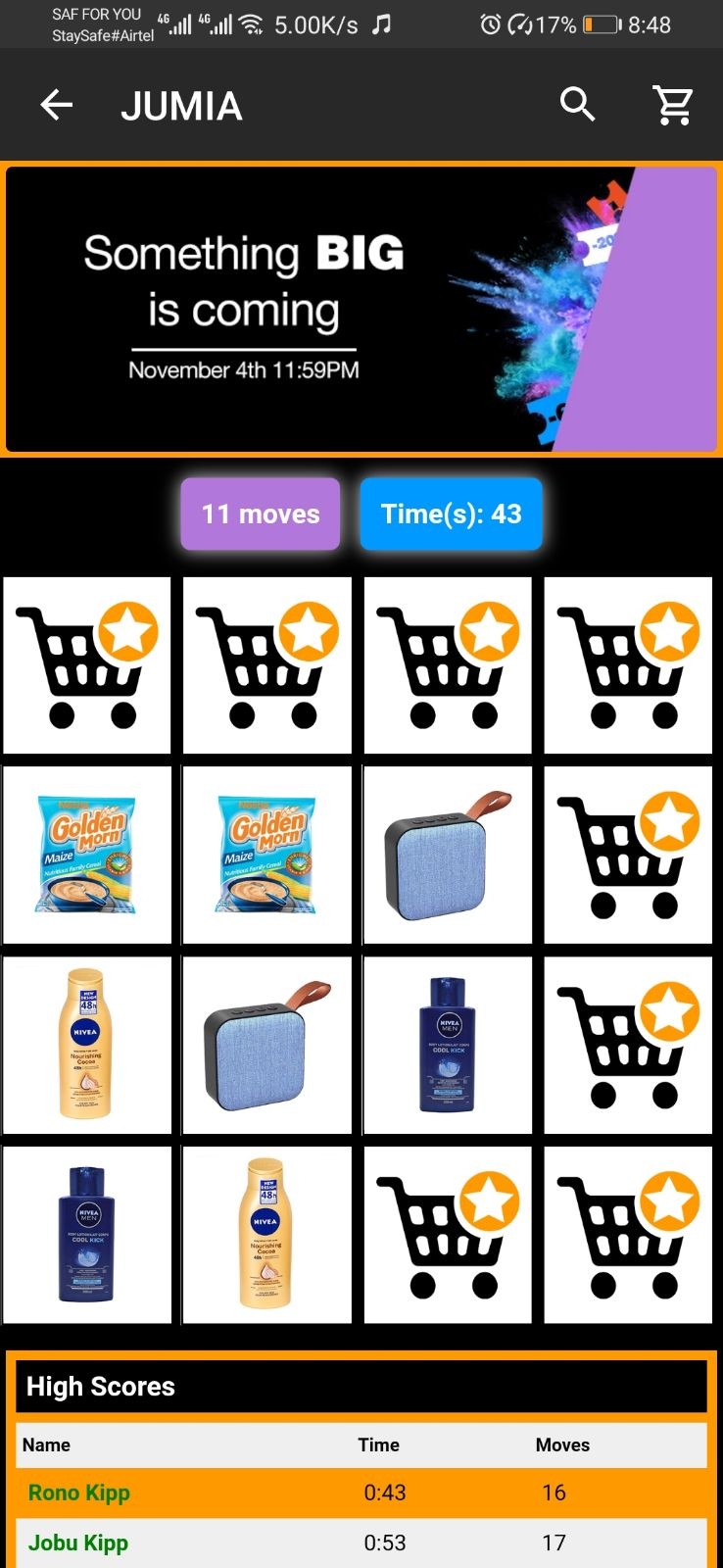723x1568 pixels.
Task: Open the Something BIG is coming banner
Action: pos(361,309)
